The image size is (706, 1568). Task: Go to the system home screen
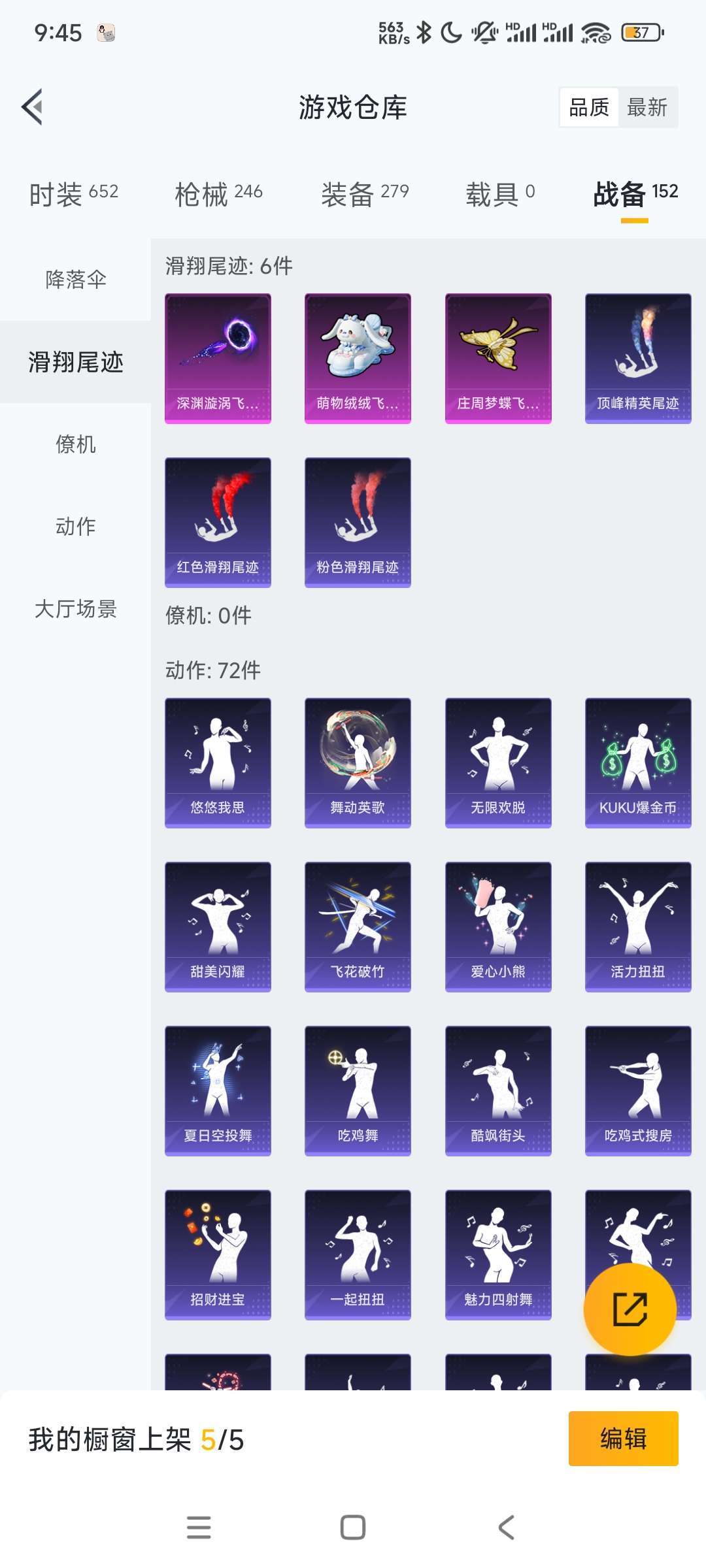pos(353,1527)
